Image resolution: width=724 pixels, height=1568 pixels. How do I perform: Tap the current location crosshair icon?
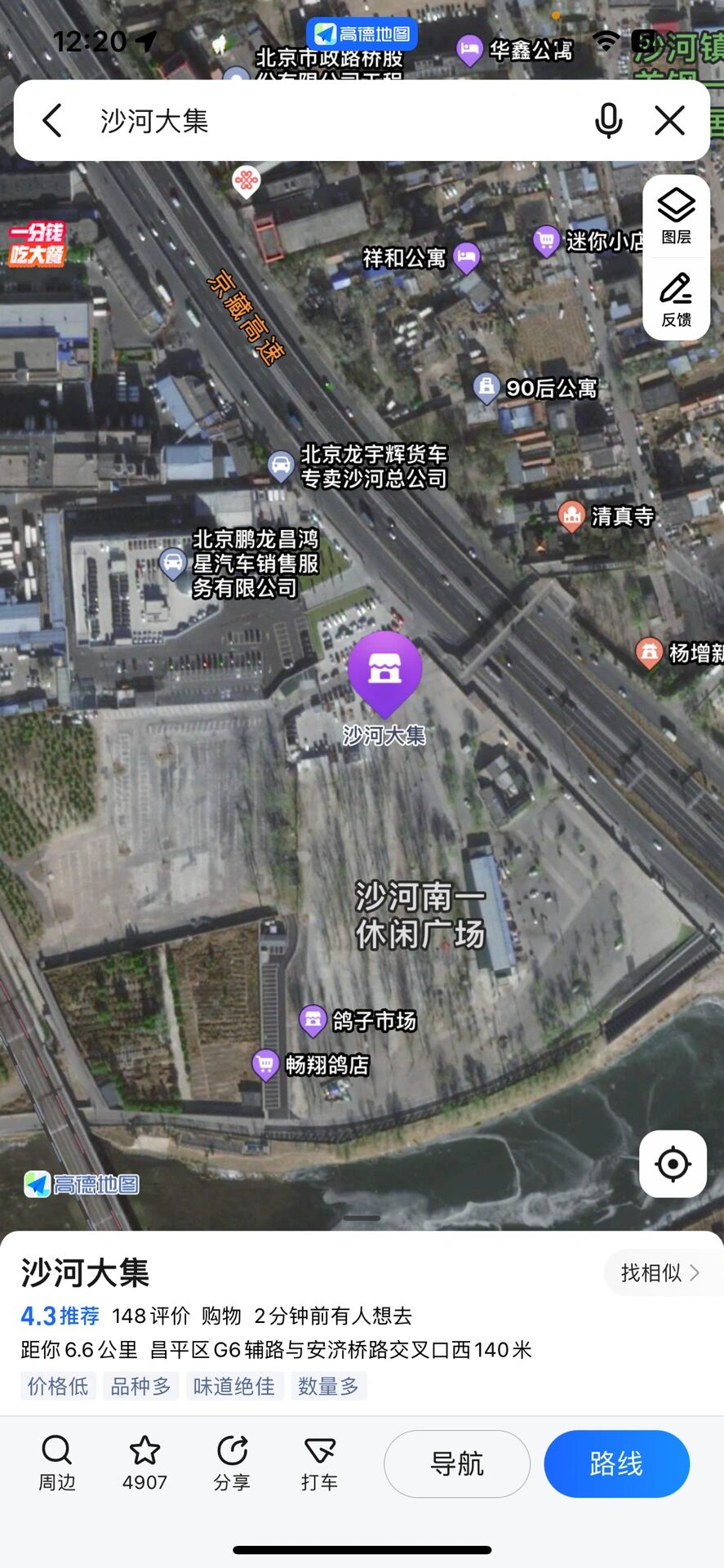click(672, 1163)
